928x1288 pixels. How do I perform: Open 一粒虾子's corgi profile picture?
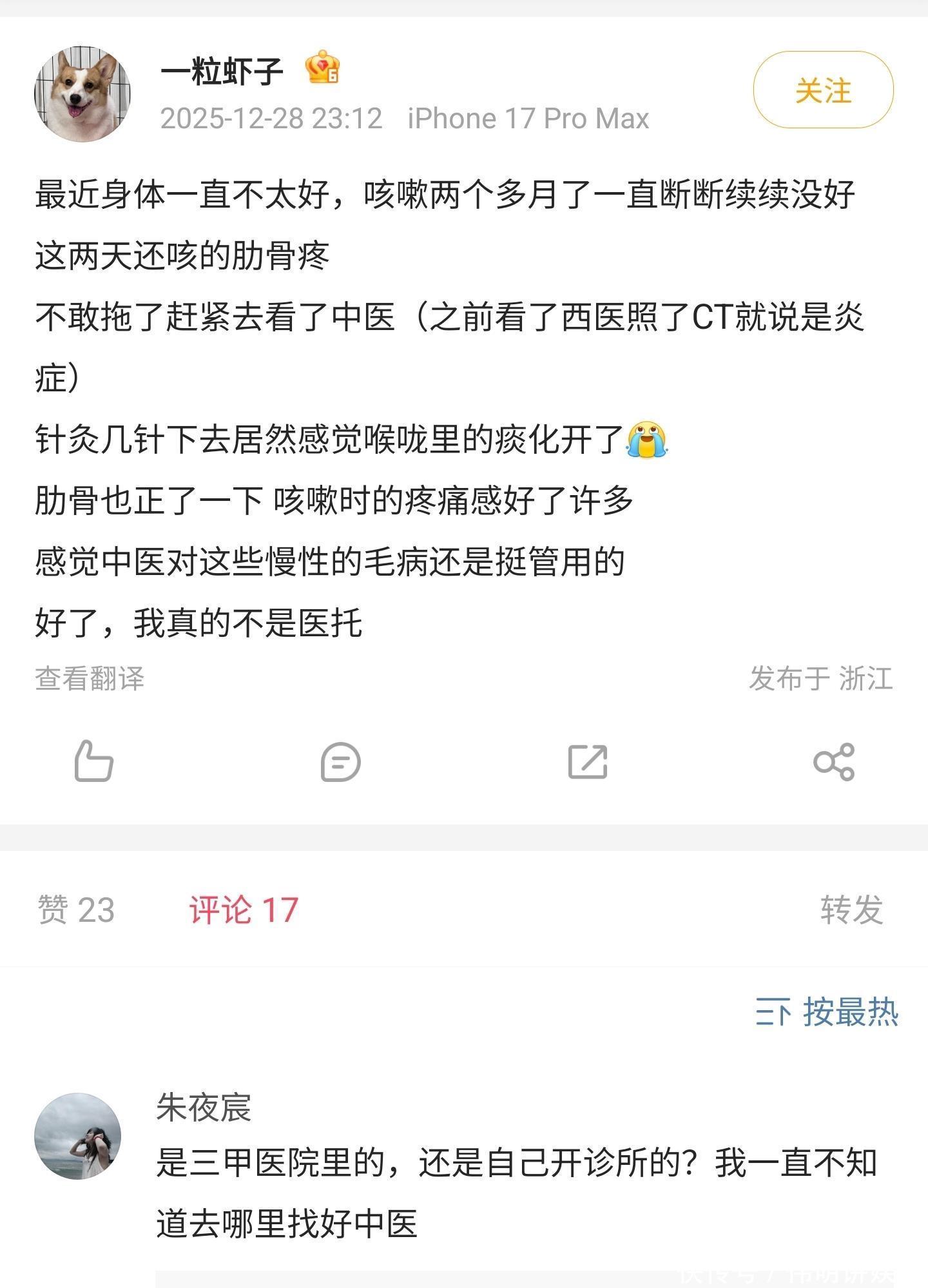point(82,94)
